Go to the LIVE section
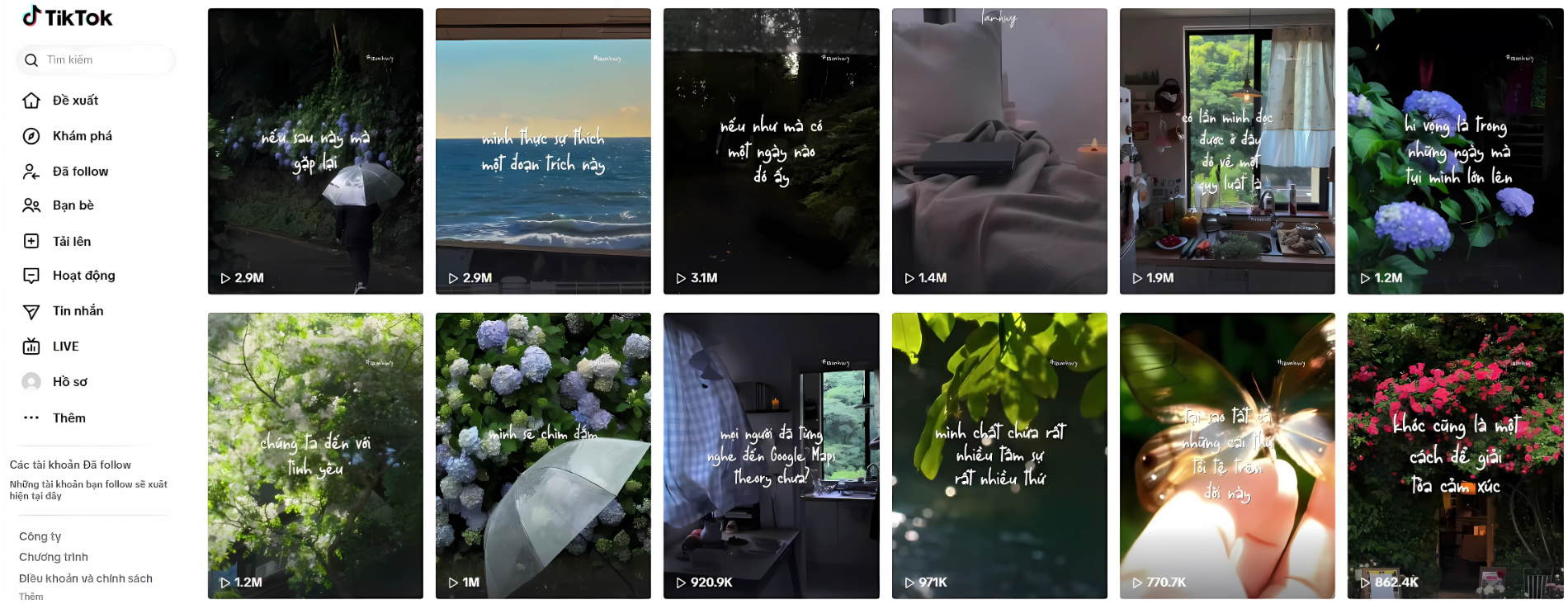1568x604 pixels. (64, 347)
